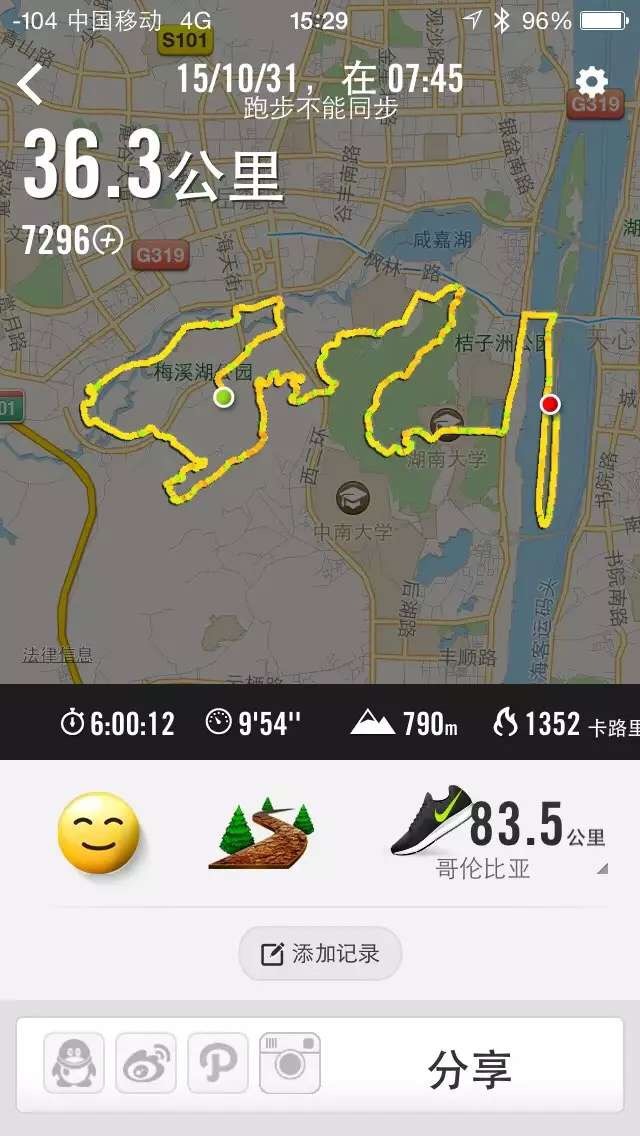Share the run to Instagram
Image resolution: width=640 pixels, height=1136 pixels.
tap(290, 1063)
